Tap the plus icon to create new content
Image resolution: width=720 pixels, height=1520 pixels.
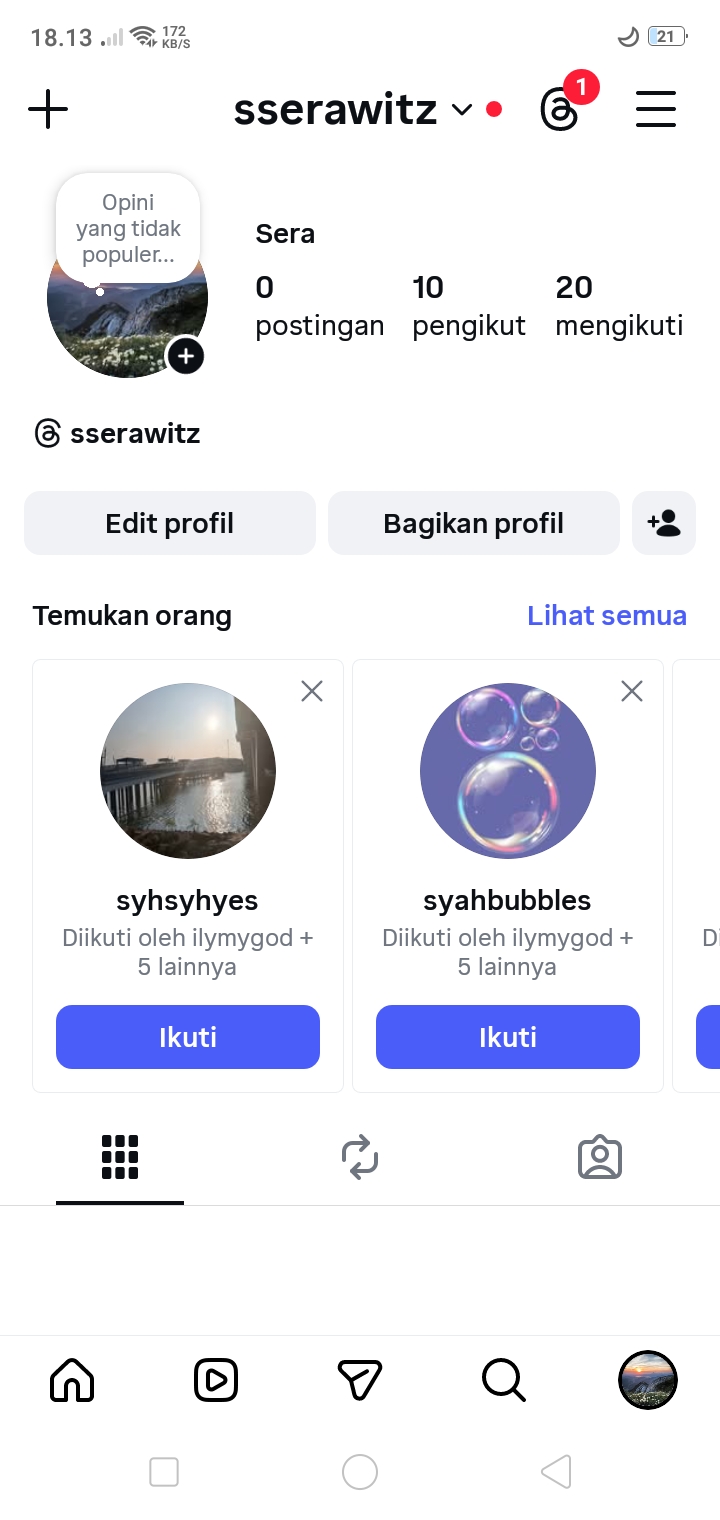pos(48,109)
